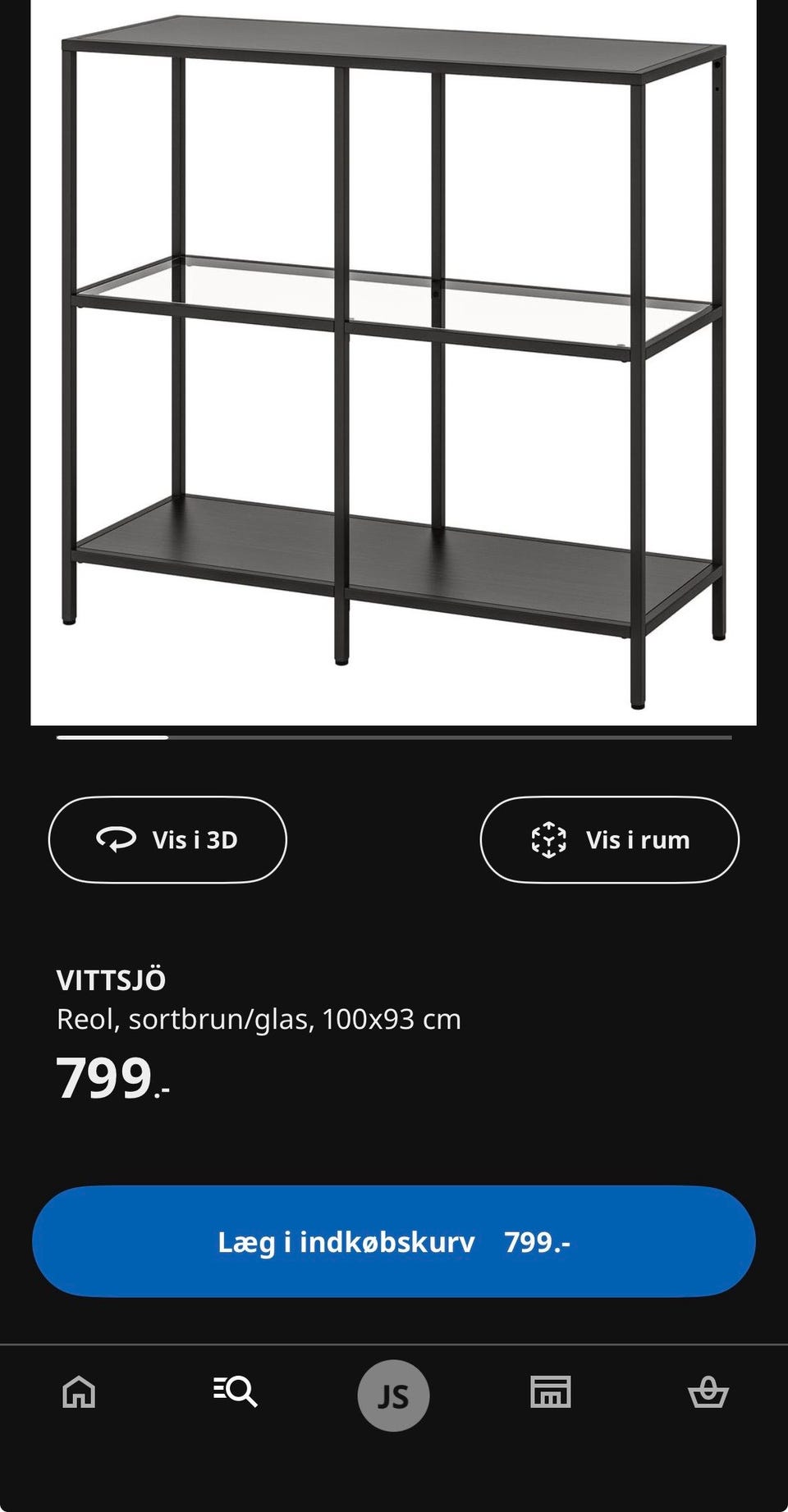The height and width of the screenshot is (1512, 788).
Task: Open the JS profile tab
Action: 394,1396
